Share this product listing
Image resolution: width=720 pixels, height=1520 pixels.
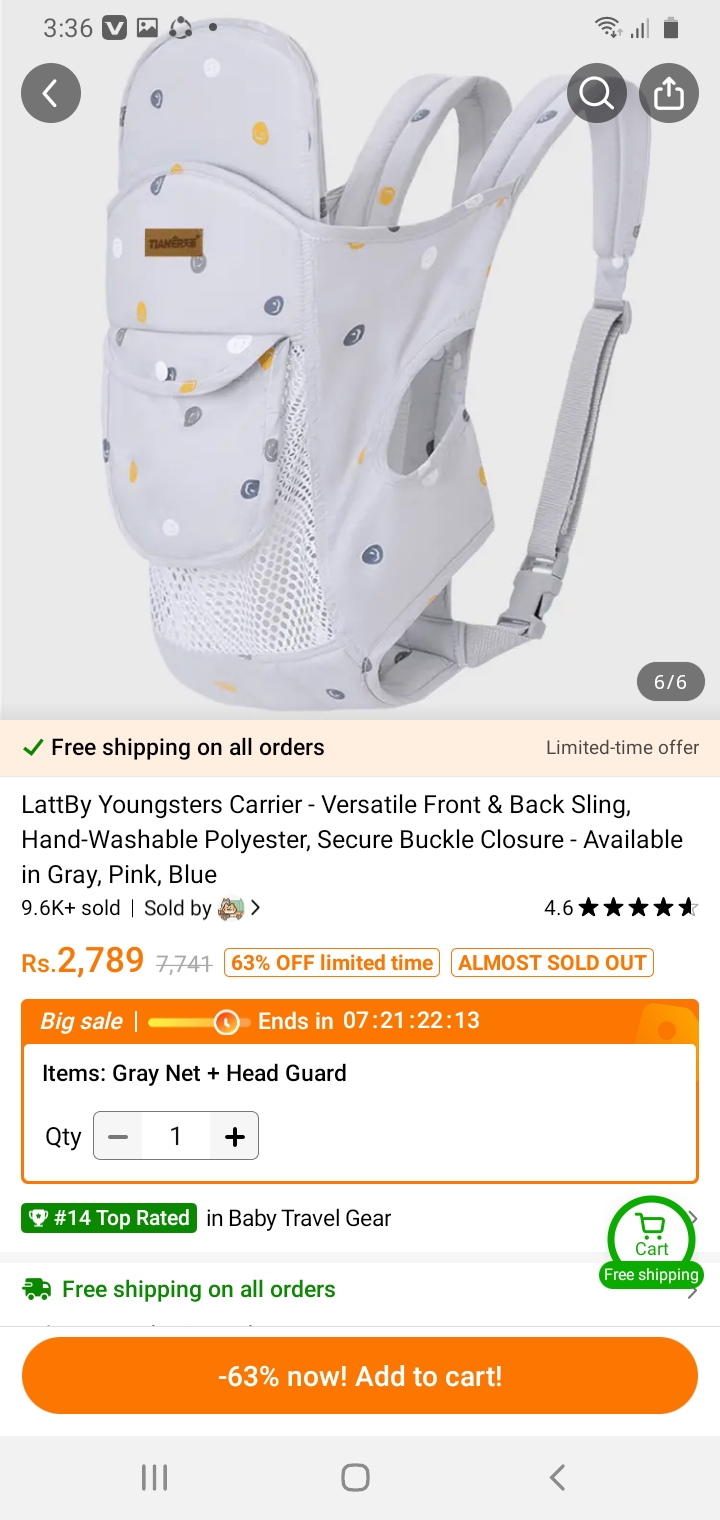coord(668,94)
